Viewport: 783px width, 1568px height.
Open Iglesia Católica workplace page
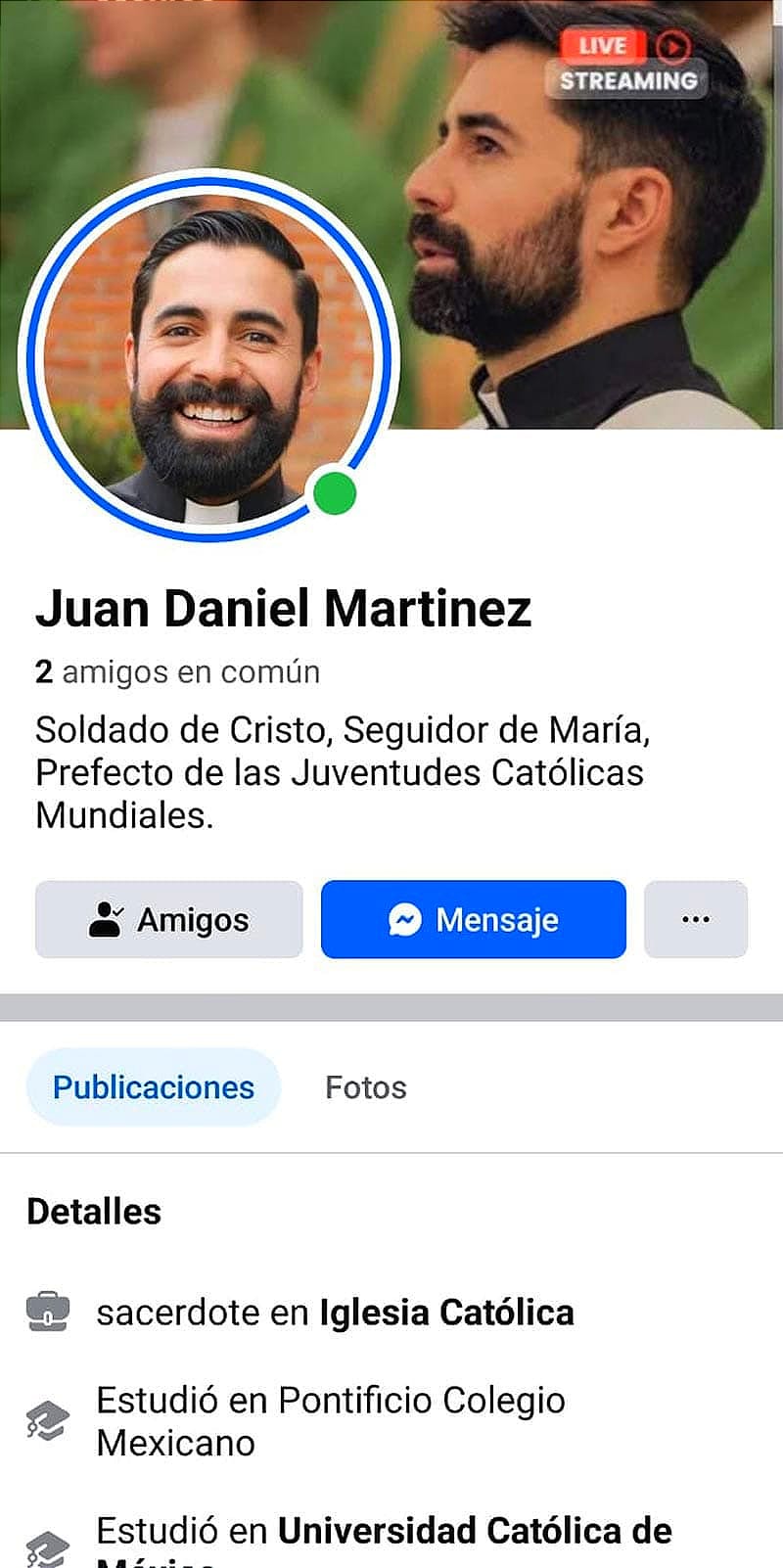click(446, 1313)
